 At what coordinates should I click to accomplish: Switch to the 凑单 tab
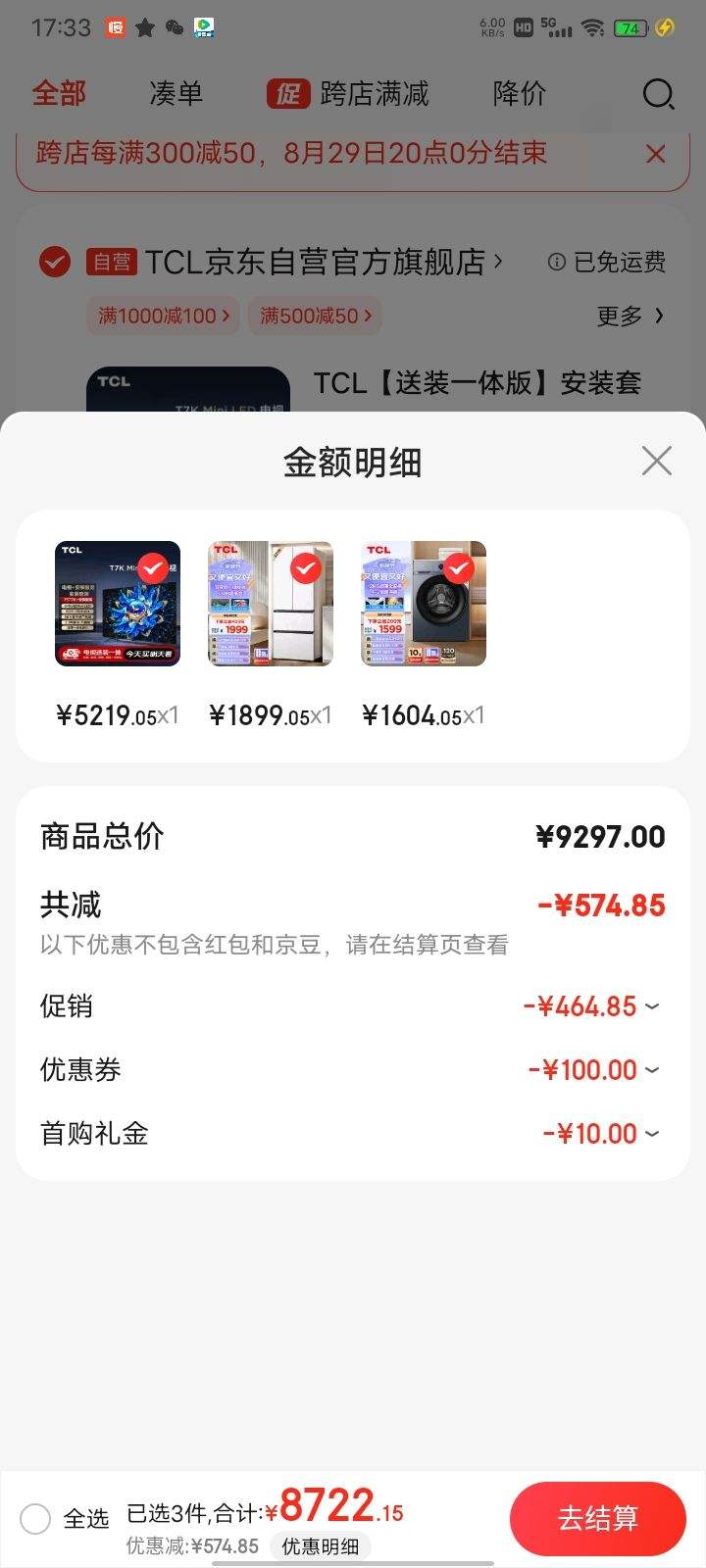coord(176,93)
